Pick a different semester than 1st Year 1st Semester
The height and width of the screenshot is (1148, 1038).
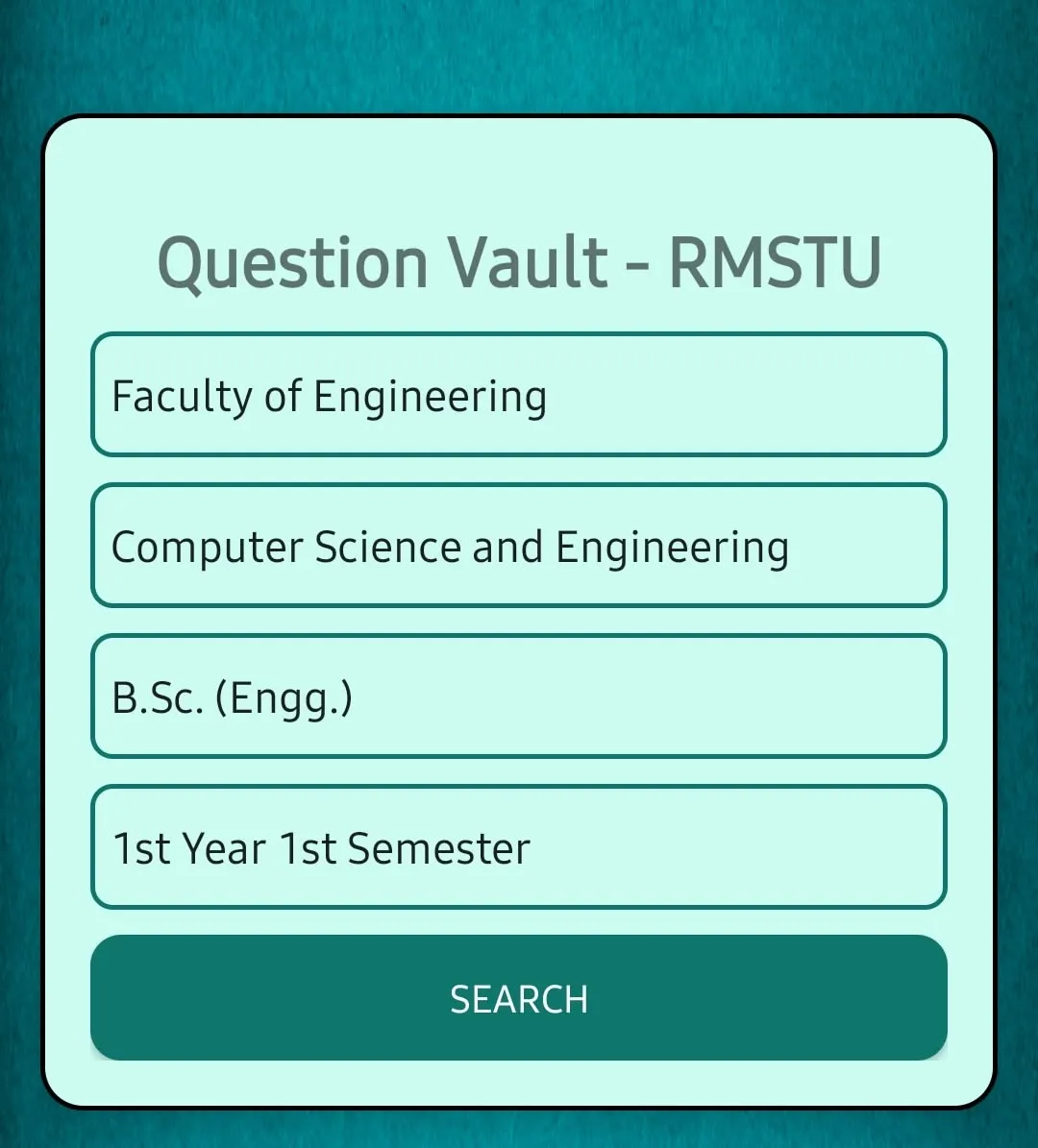[519, 847]
